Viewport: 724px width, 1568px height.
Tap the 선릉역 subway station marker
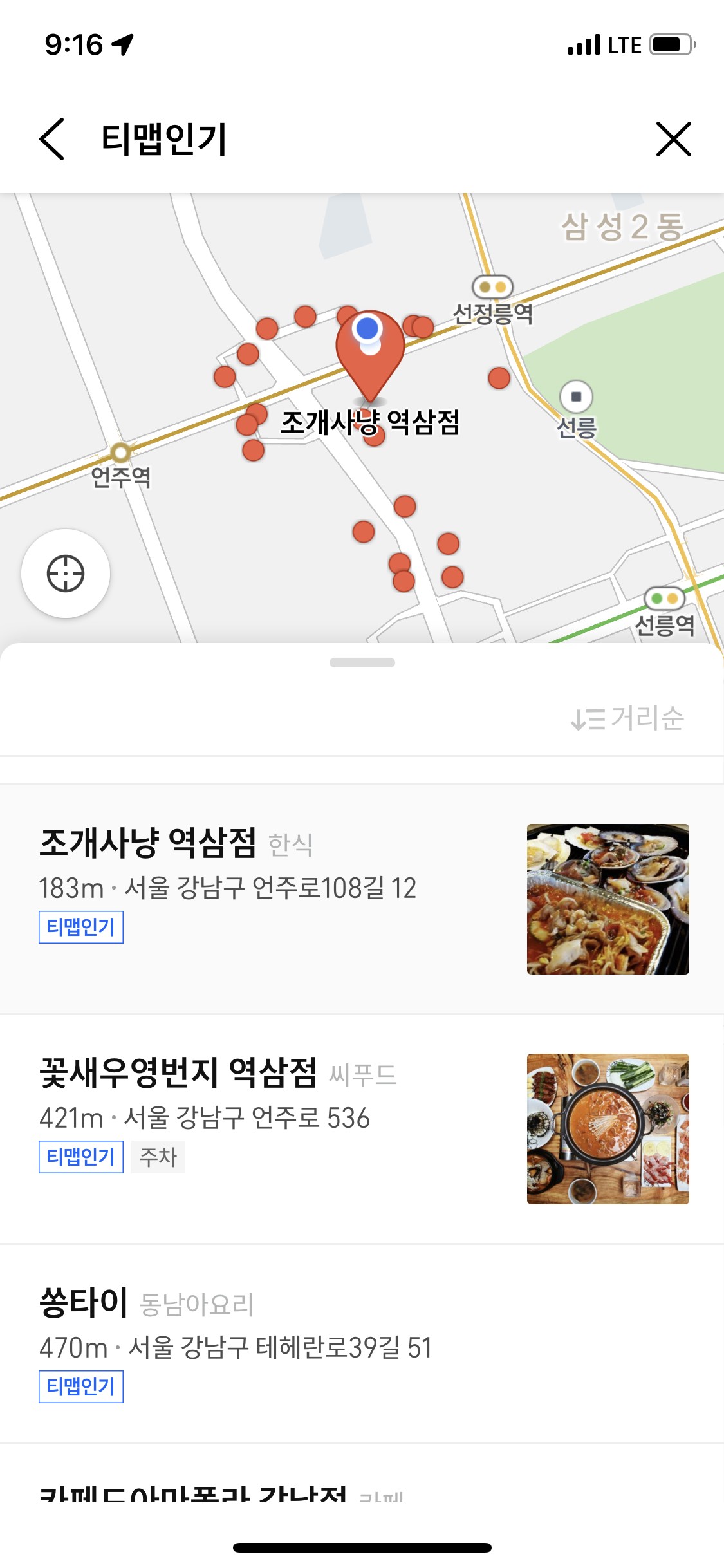pyautogui.click(x=664, y=599)
